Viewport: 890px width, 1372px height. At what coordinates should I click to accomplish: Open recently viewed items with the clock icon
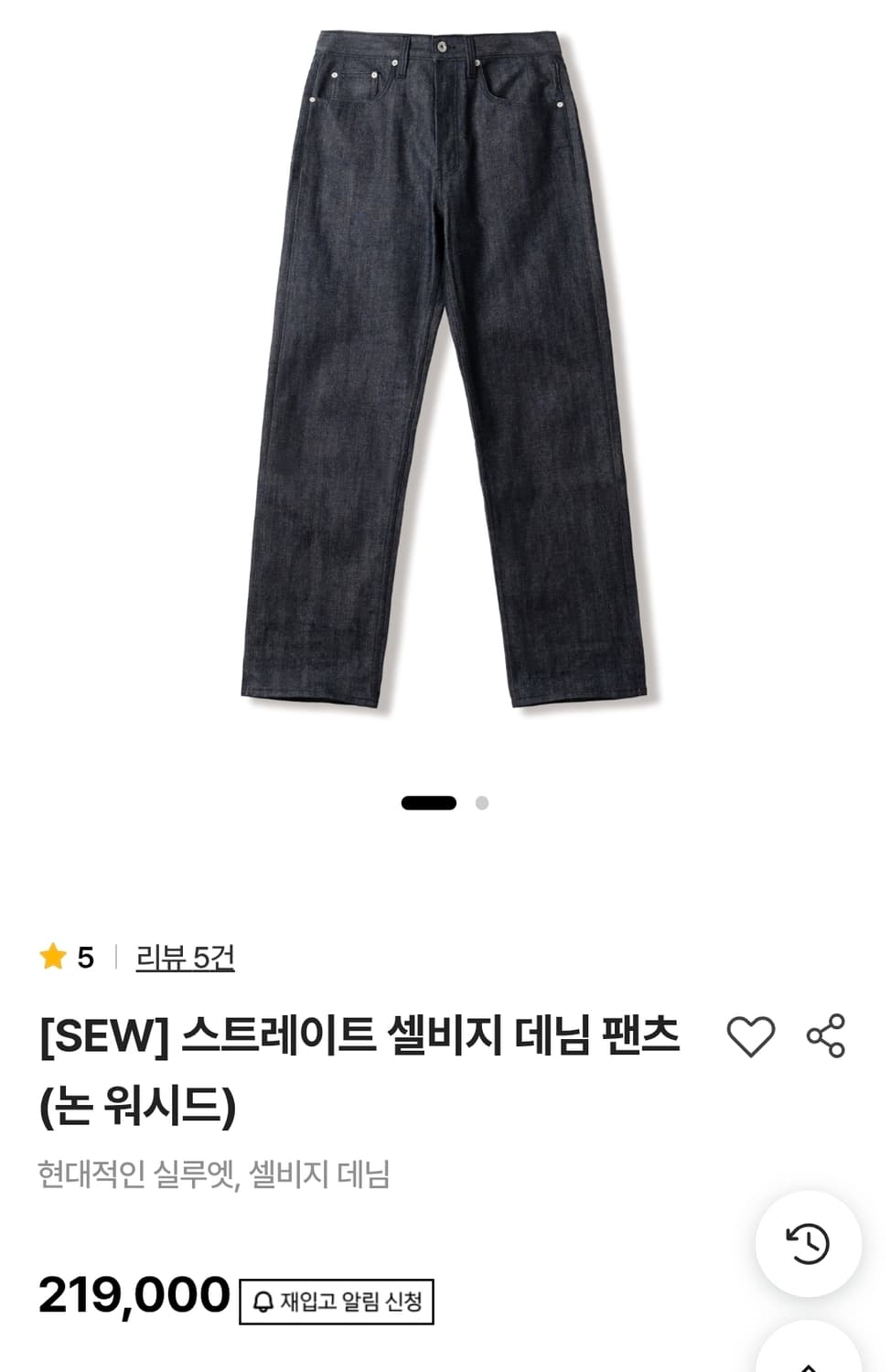point(809,1244)
